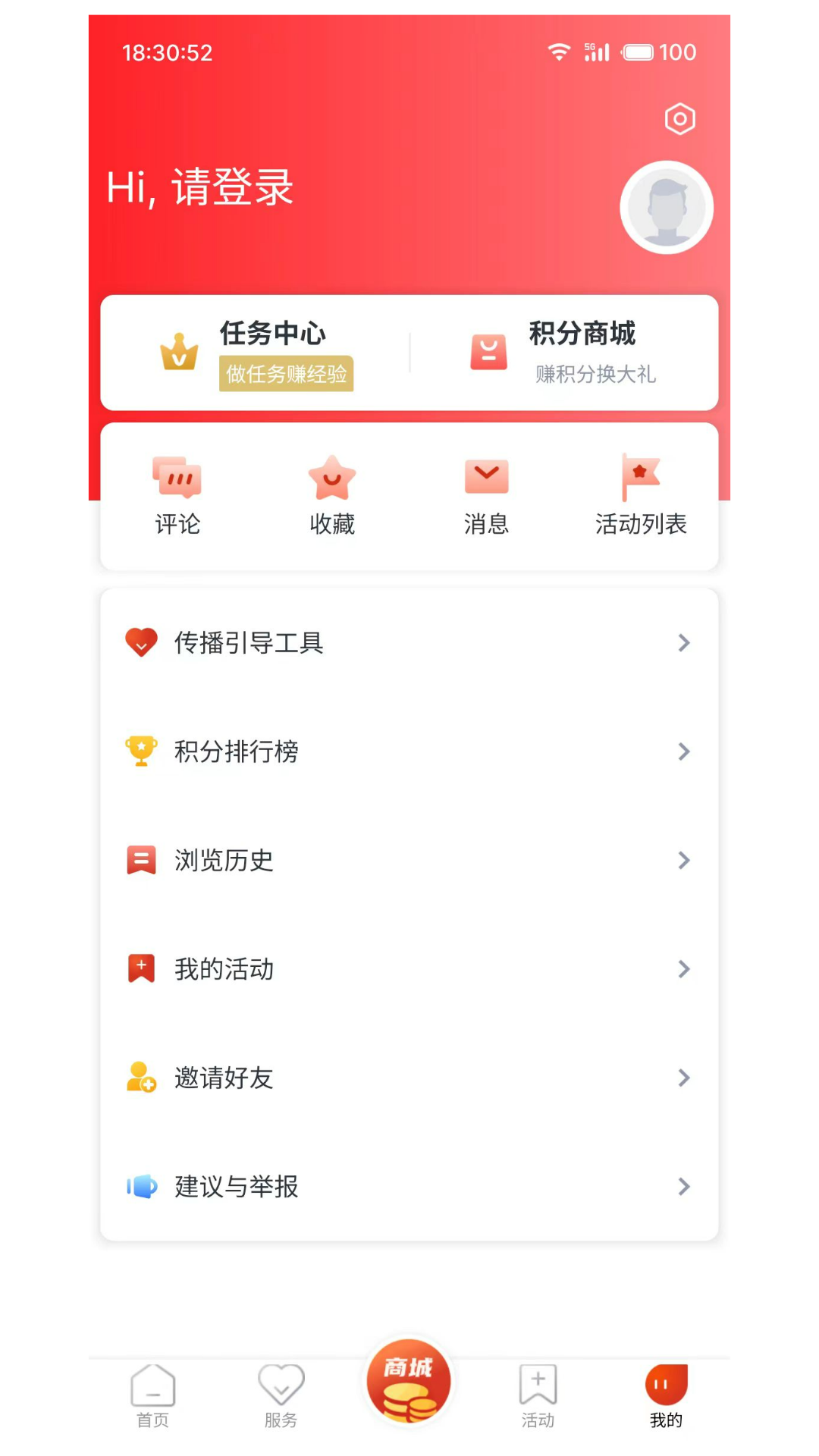Click the 传播引导工具 heart icon
Image resolution: width=819 pixels, height=1456 pixels.
[x=141, y=642]
